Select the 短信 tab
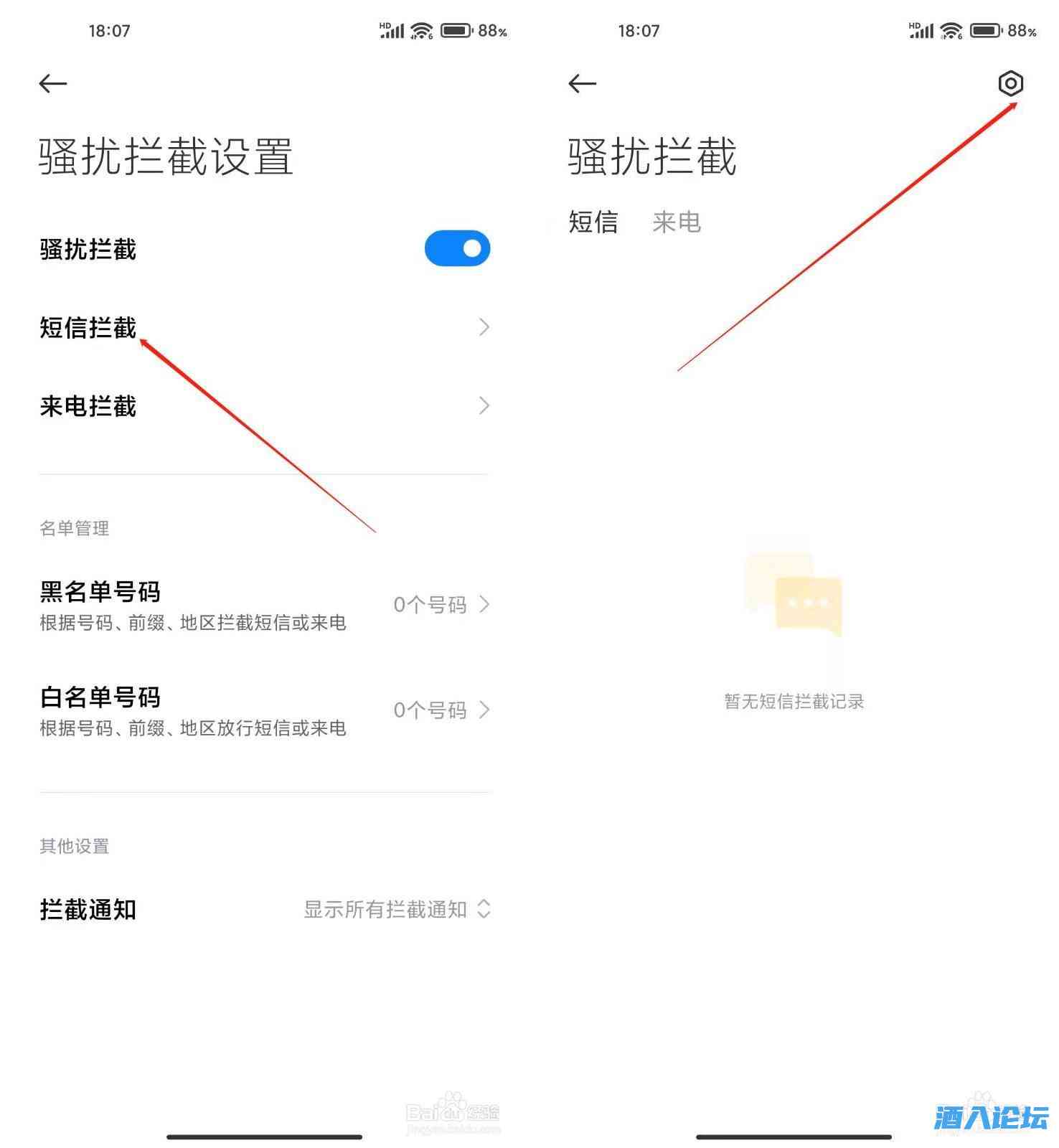The width and height of the screenshot is (1059, 1148). tap(593, 222)
